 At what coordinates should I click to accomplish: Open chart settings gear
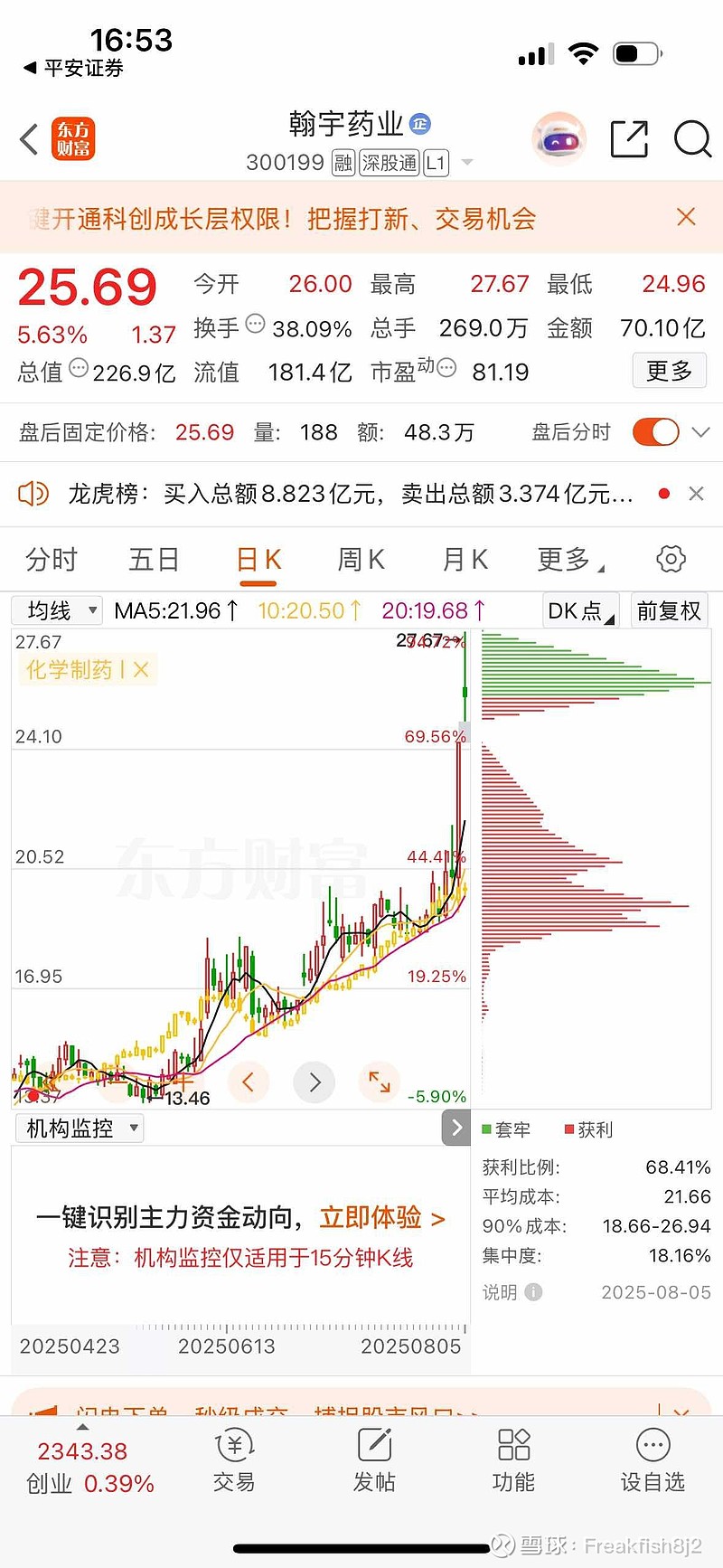point(671,559)
